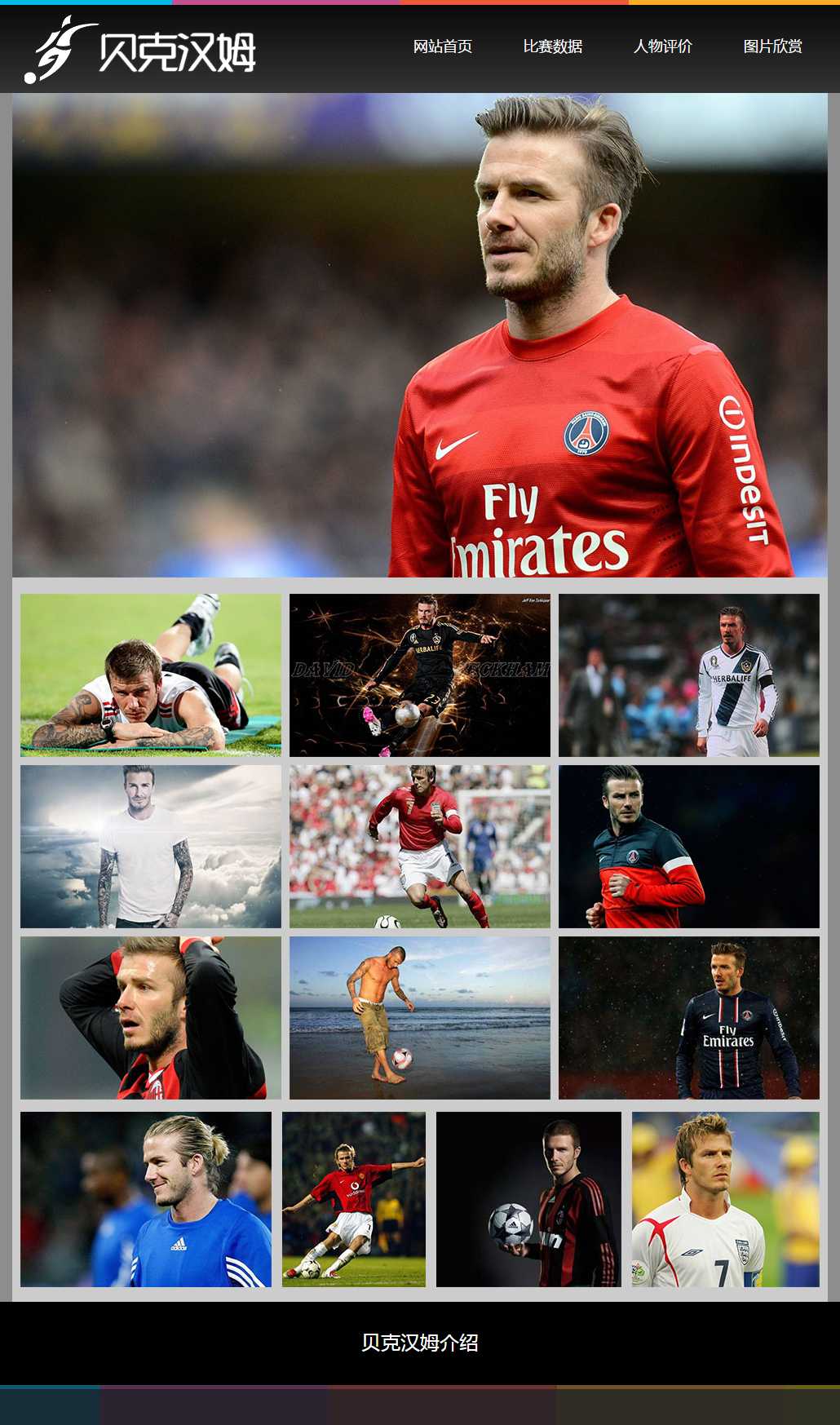View the red England kit dribbling photo
This screenshot has width=840, height=1425.
click(x=420, y=846)
